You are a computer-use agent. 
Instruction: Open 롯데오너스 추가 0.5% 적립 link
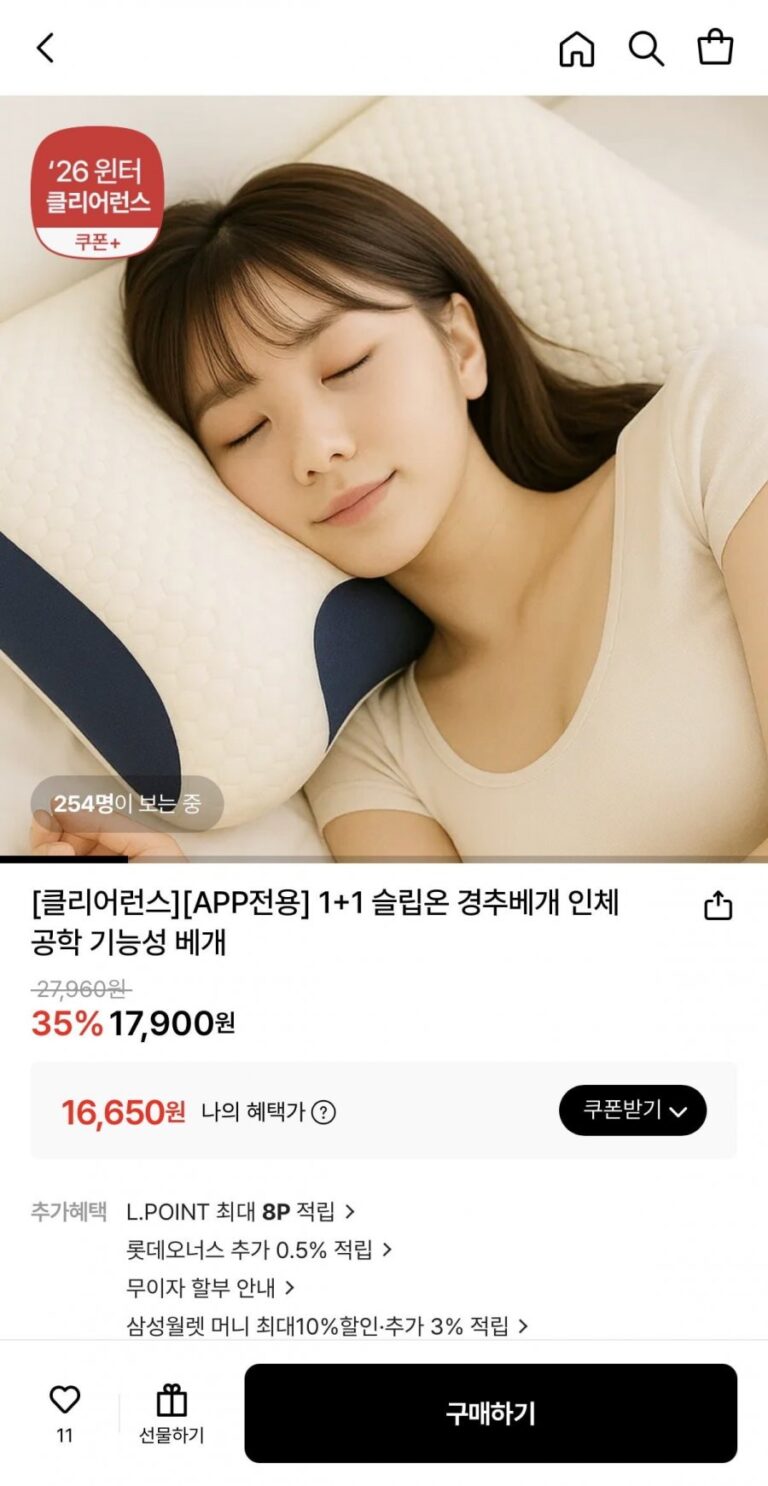coord(258,1250)
